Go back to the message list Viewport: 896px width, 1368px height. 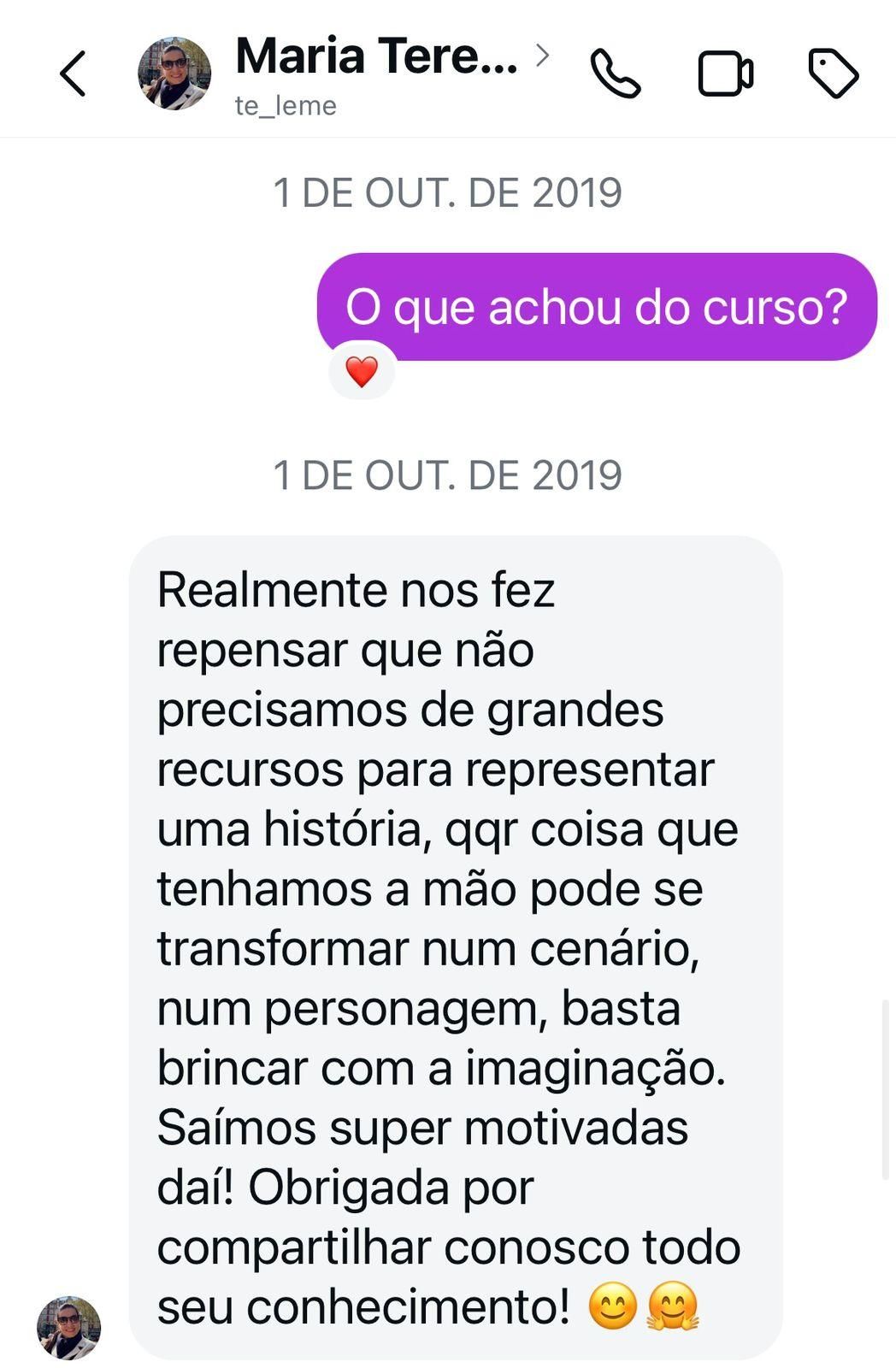click(x=74, y=74)
